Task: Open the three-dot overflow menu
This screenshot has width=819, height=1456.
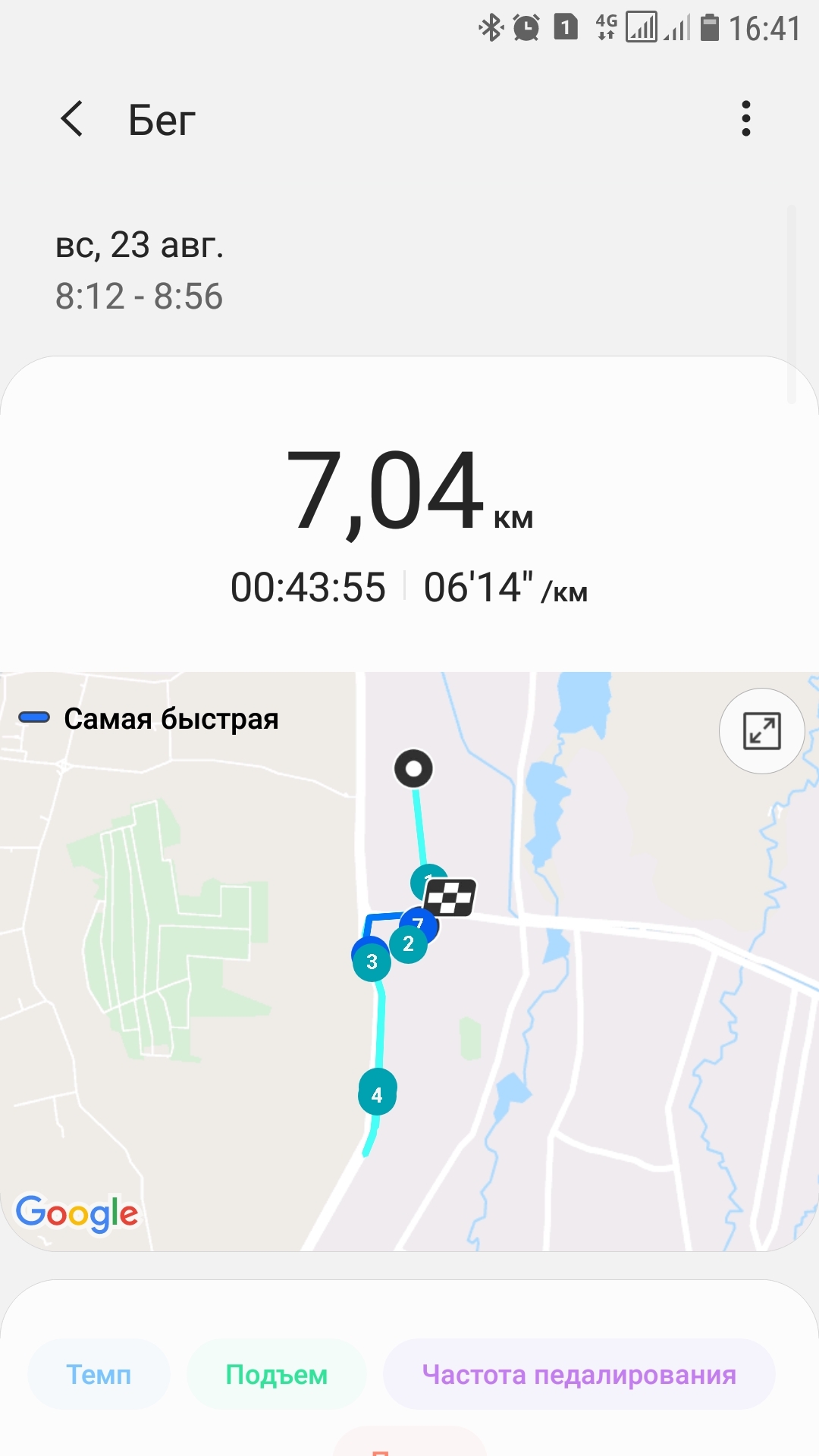Action: tap(745, 119)
